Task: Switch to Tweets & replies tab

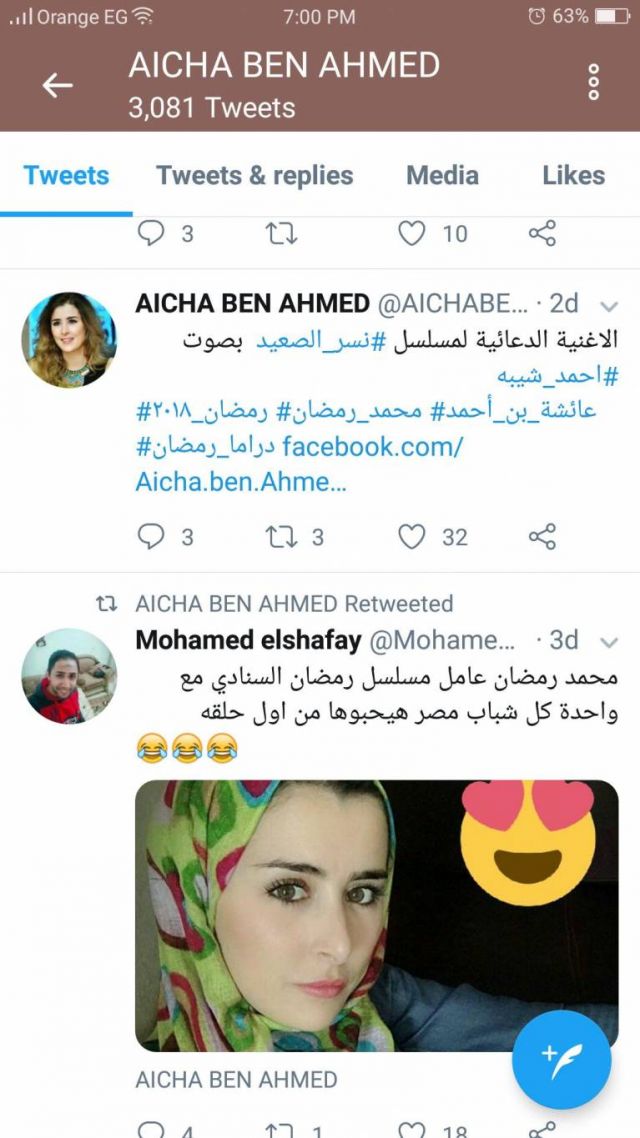Action: tap(254, 176)
